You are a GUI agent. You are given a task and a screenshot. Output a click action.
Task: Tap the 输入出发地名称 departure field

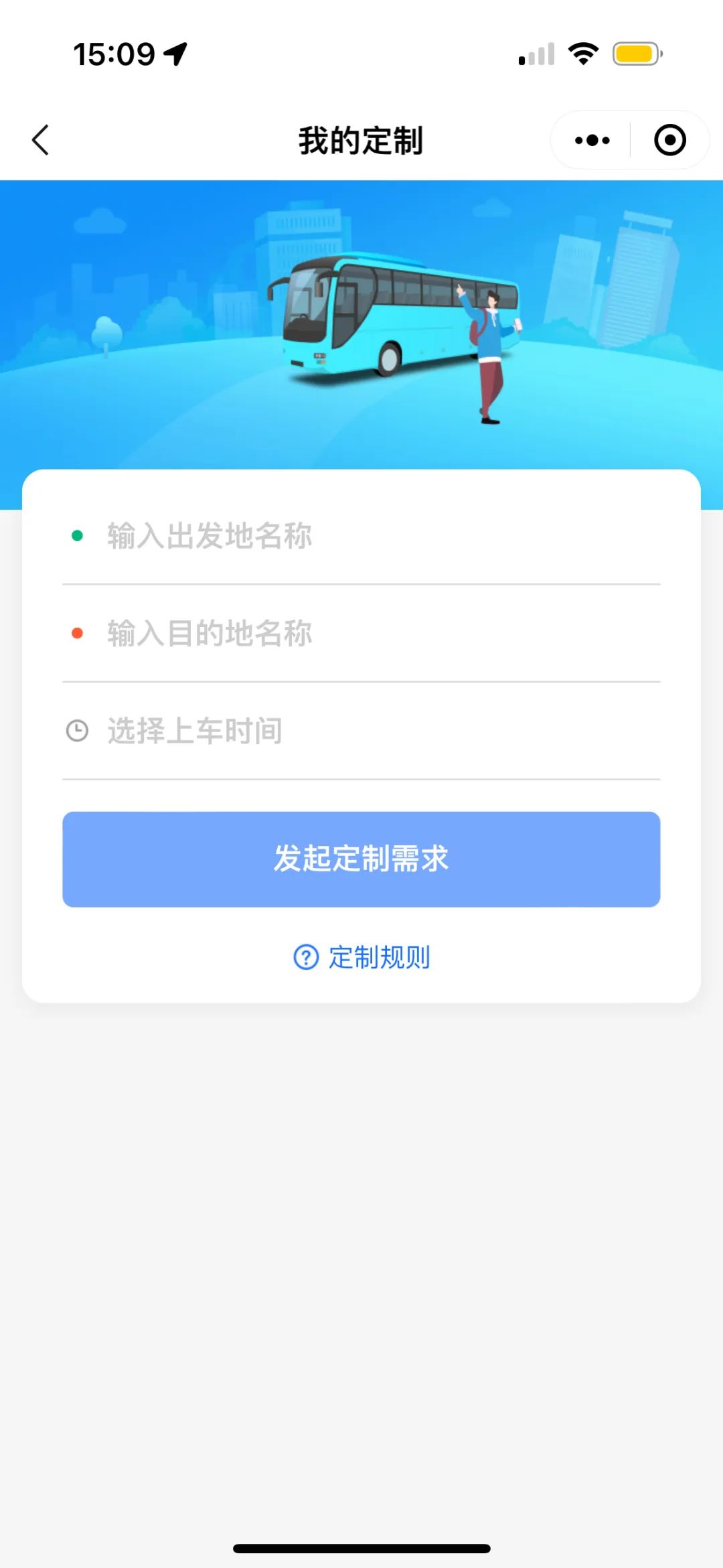(361, 536)
